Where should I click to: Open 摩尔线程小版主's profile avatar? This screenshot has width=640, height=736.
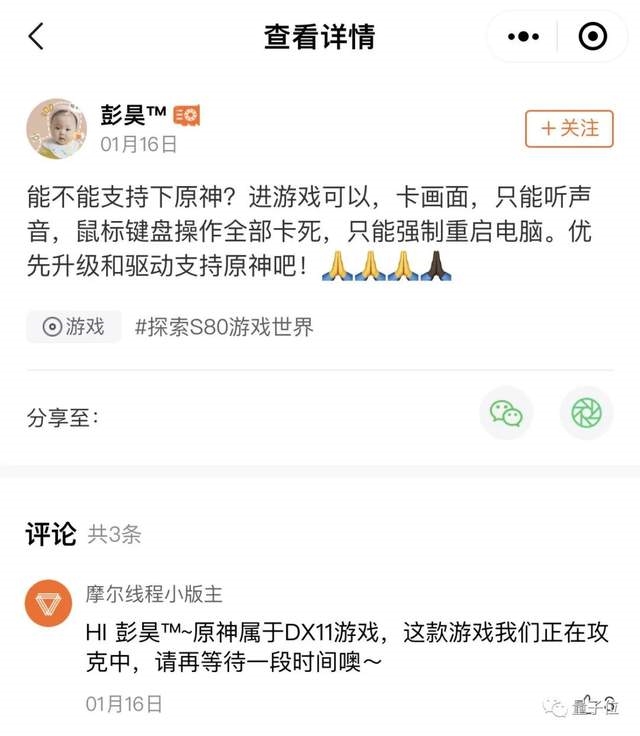pyautogui.click(x=49, y=602)
